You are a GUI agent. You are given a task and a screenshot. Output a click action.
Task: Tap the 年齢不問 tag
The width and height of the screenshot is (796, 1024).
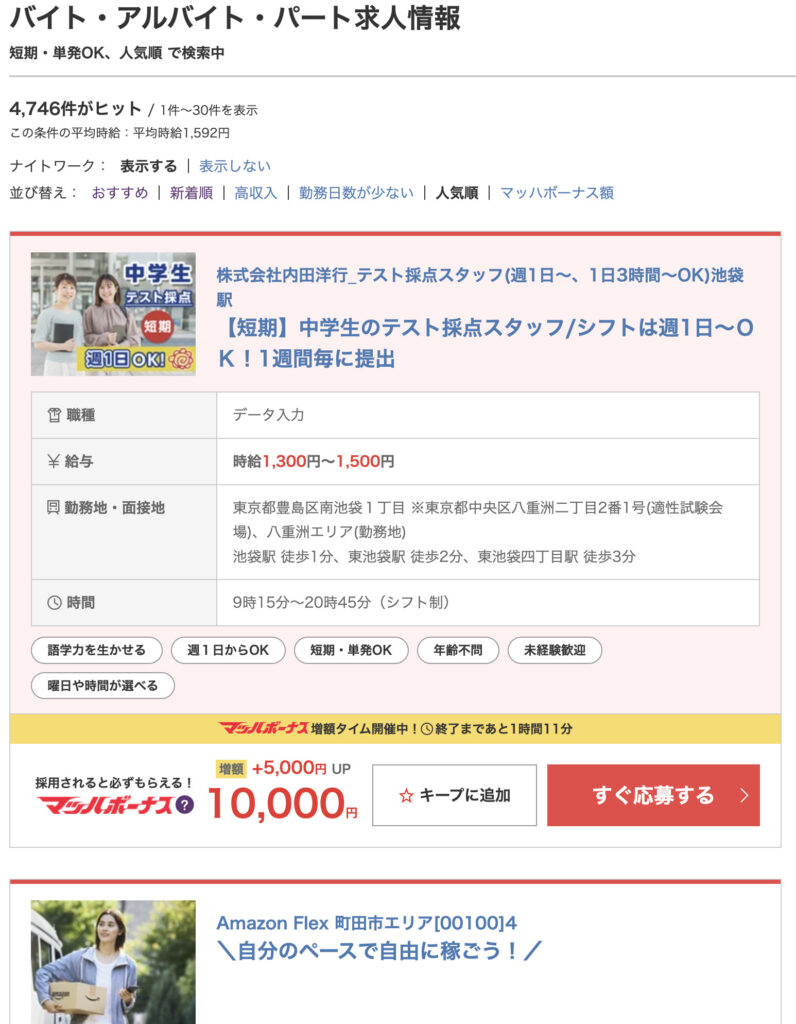pos(457,650)
